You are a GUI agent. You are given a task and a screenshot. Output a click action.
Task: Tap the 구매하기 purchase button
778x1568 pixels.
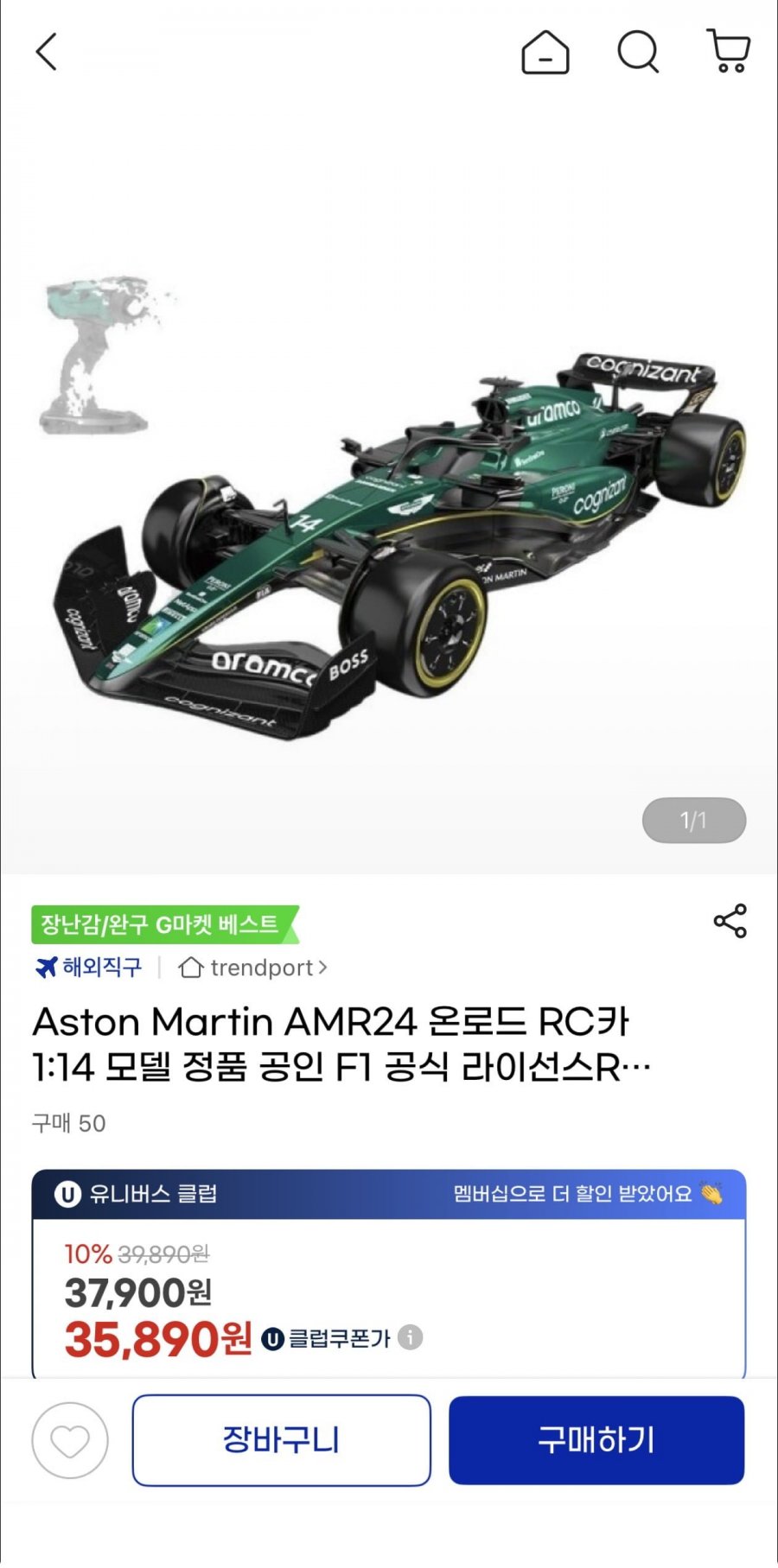tap(597, 1440)
